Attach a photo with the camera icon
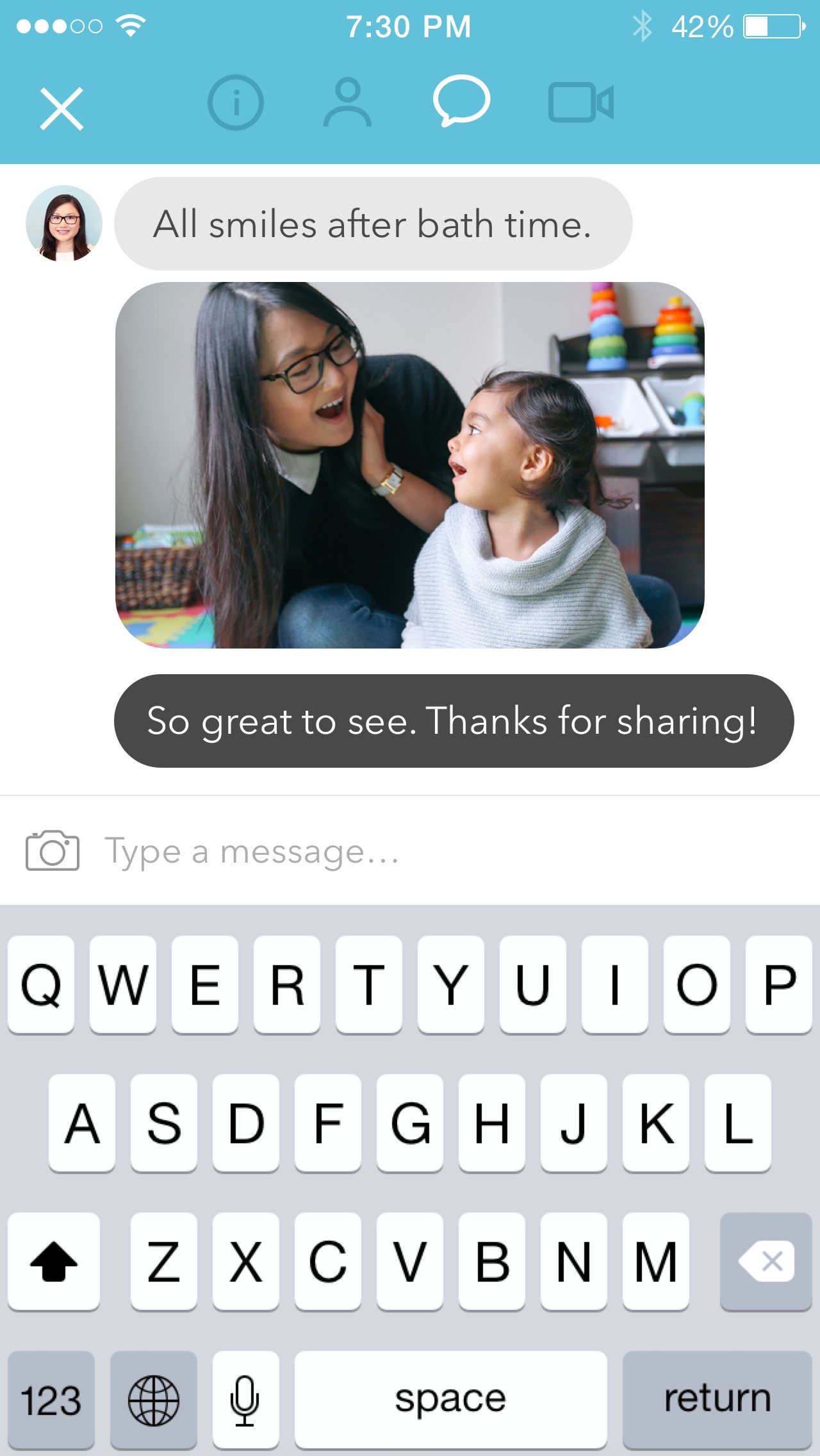The height and width of the screenshot is (1456, 820). pyautogui.click(x=53, y=851)
